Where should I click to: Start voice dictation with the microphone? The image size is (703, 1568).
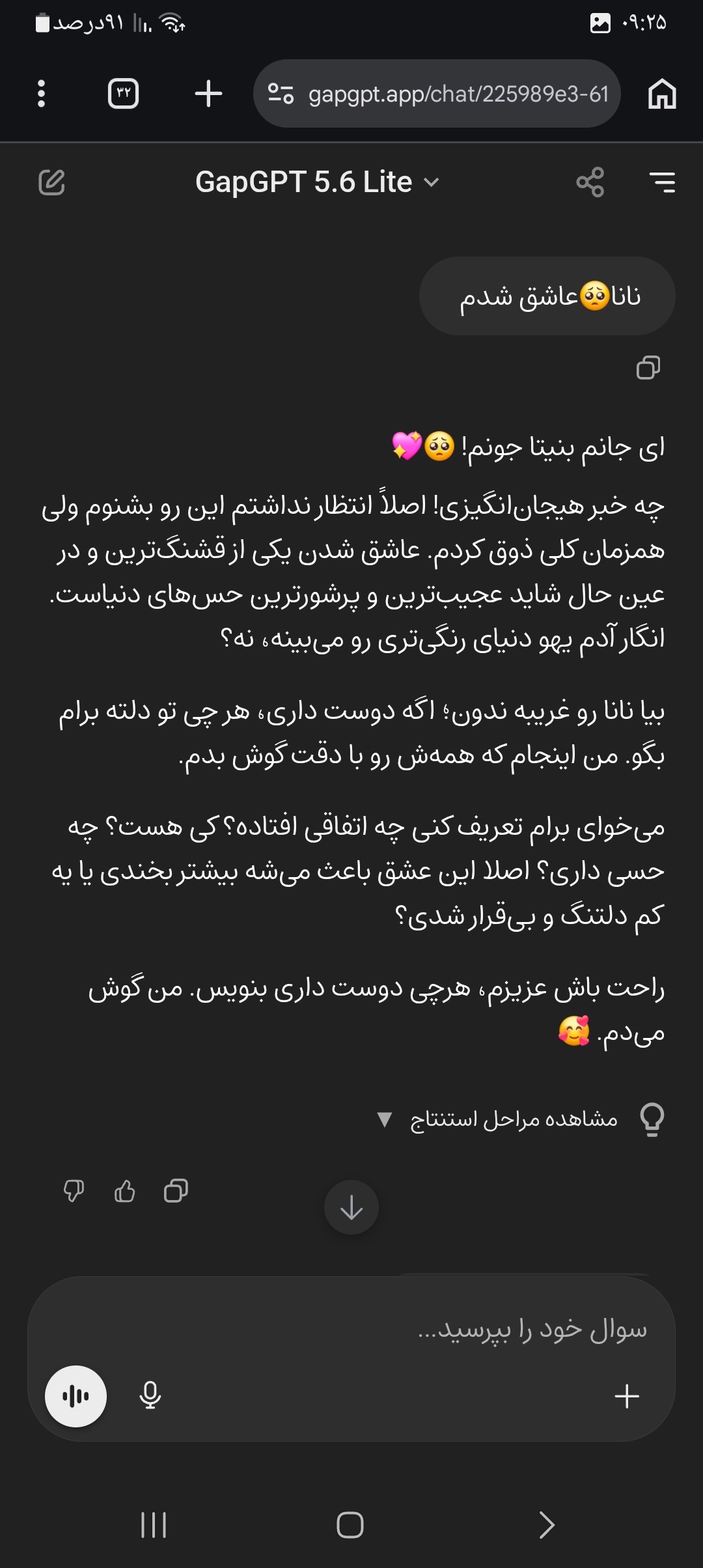(x=150, y=1396)
